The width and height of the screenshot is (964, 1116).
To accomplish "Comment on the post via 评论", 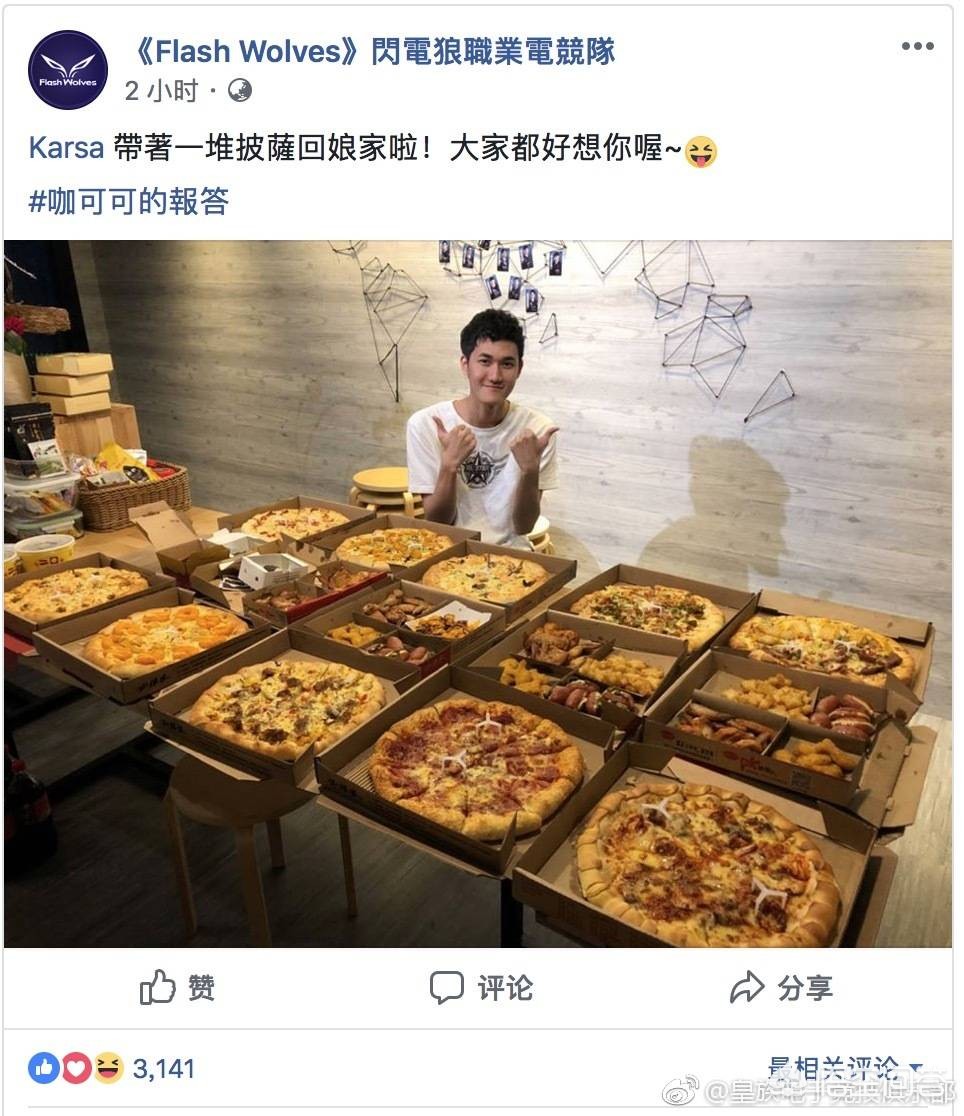I will tap(481, 988).
